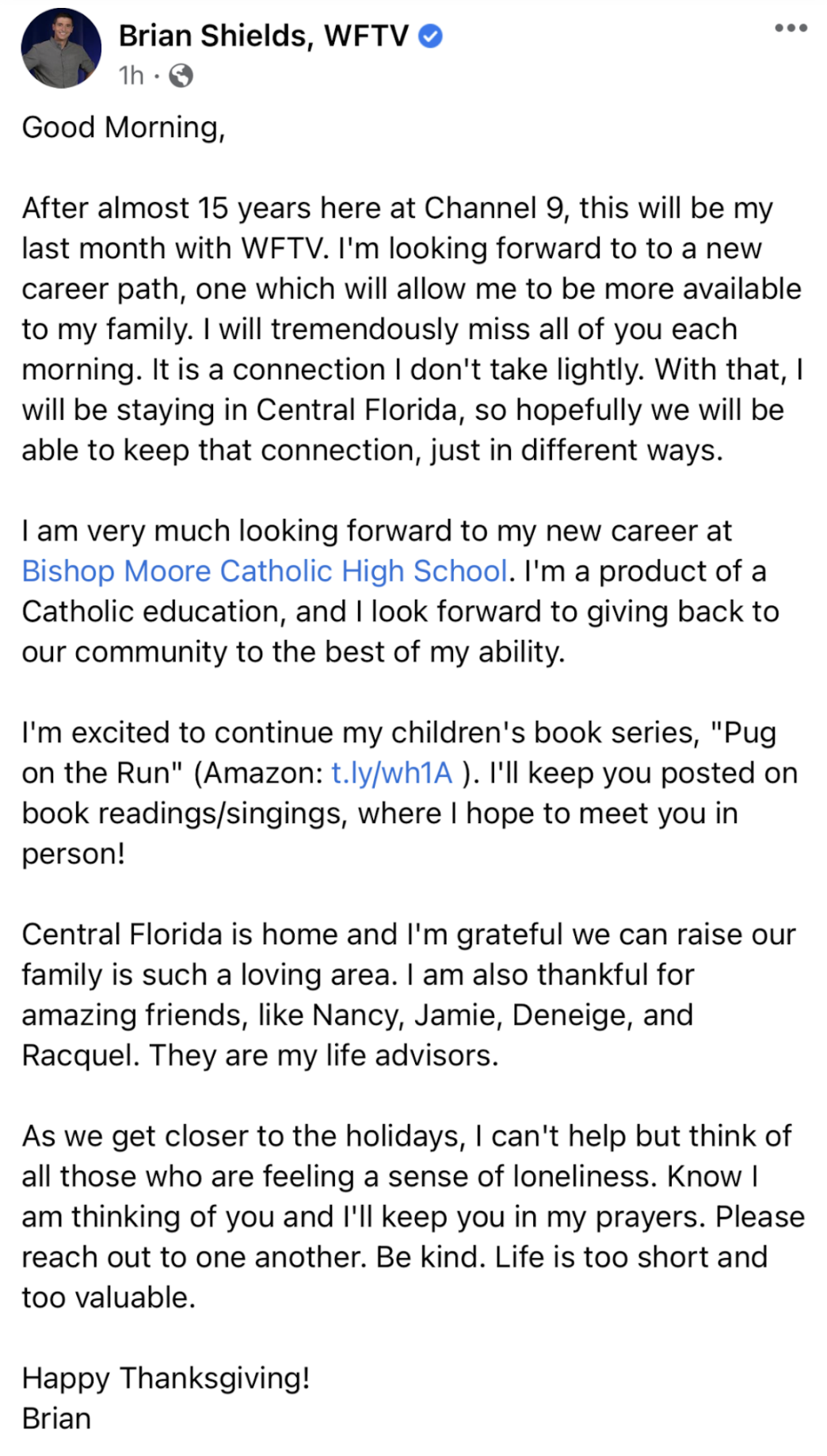Viewport: 827px width, 1456px height.
Task: Open the t.ly/wh1A Amazon link
Action: coord(391,773)
